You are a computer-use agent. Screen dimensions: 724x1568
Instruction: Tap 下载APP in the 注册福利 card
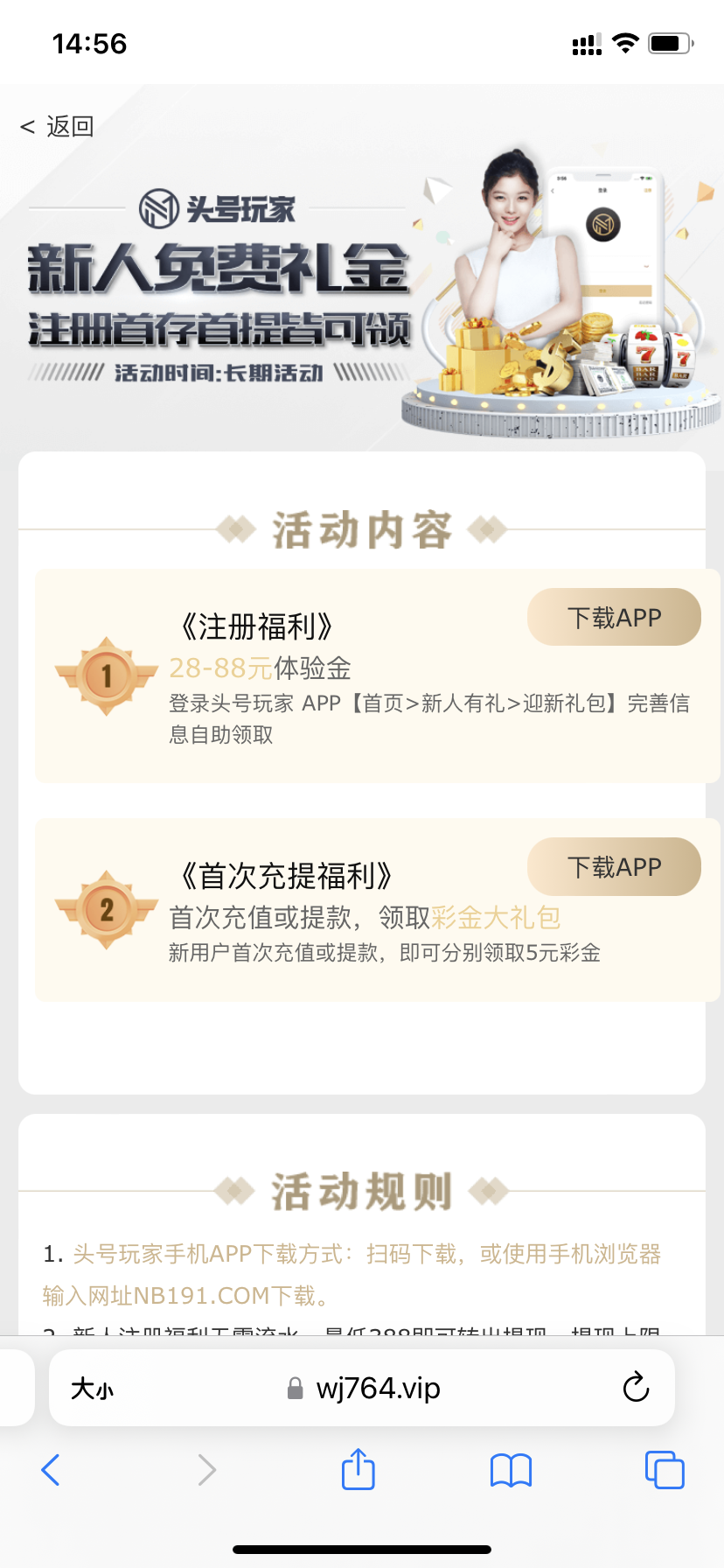click(x=614, y=618)
